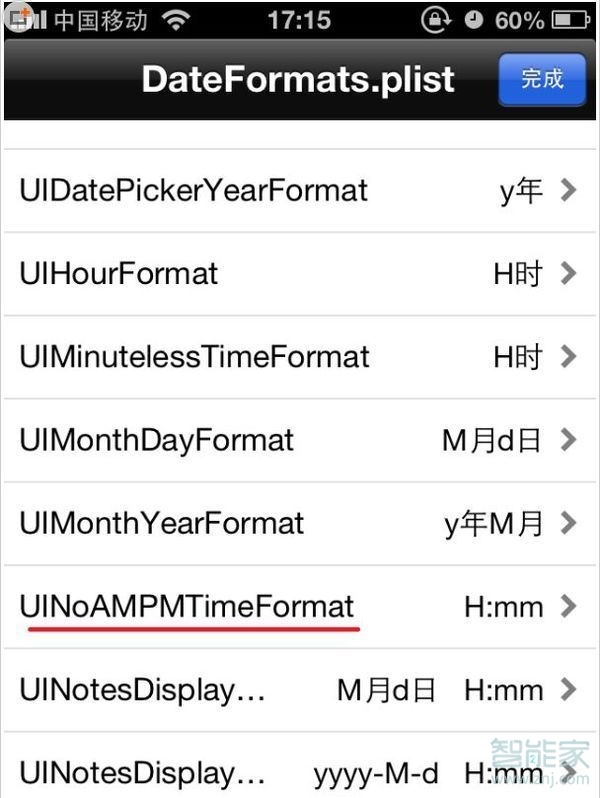This screenshot has height=798, width=600.
Task: Open UINotesDisplay row with M月d日 H:mm
Action: tap(299, 690)
